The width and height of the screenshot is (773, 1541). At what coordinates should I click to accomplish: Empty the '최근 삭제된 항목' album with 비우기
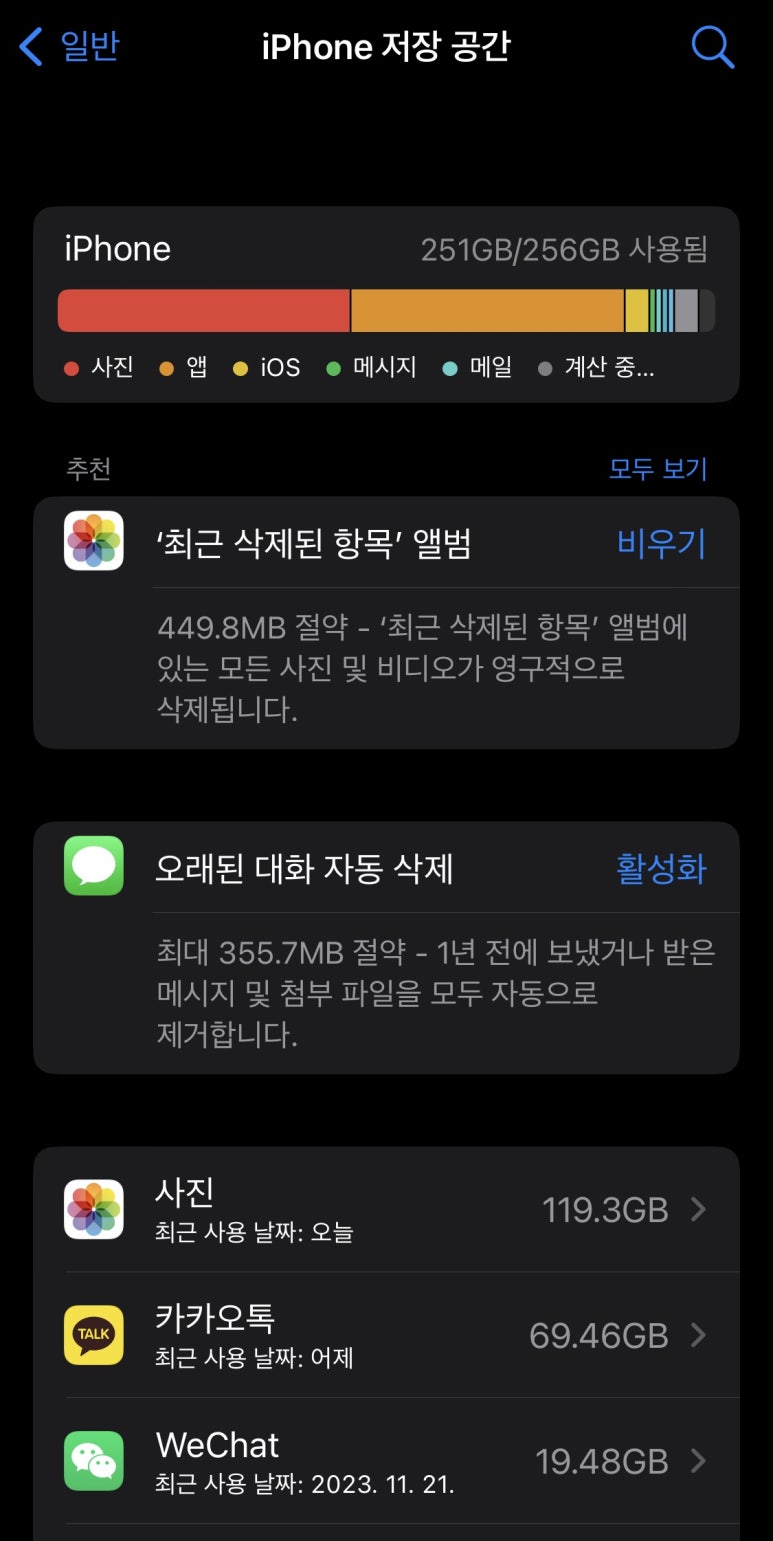pyautogui.click(x=661, y=544)
